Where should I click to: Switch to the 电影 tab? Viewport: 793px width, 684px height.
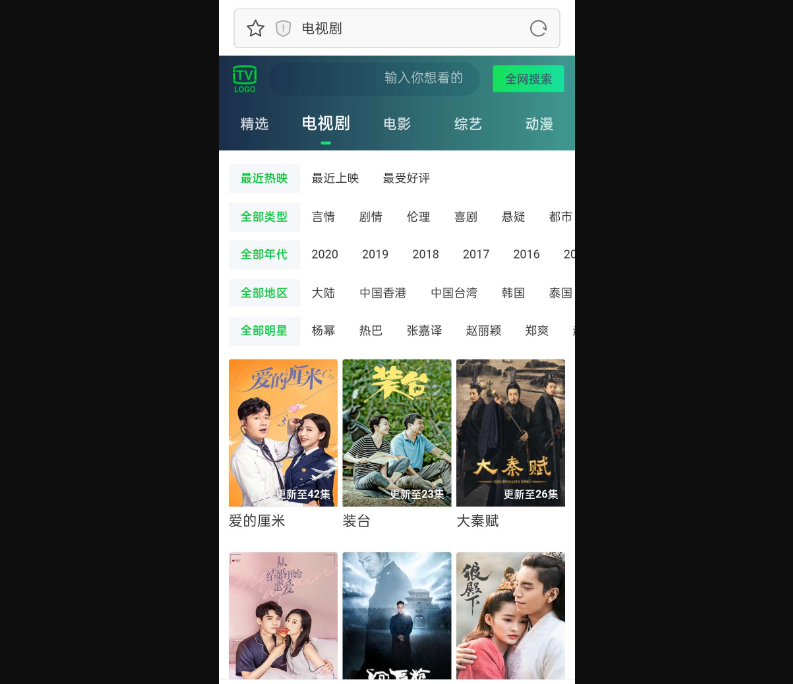point(397,124)
